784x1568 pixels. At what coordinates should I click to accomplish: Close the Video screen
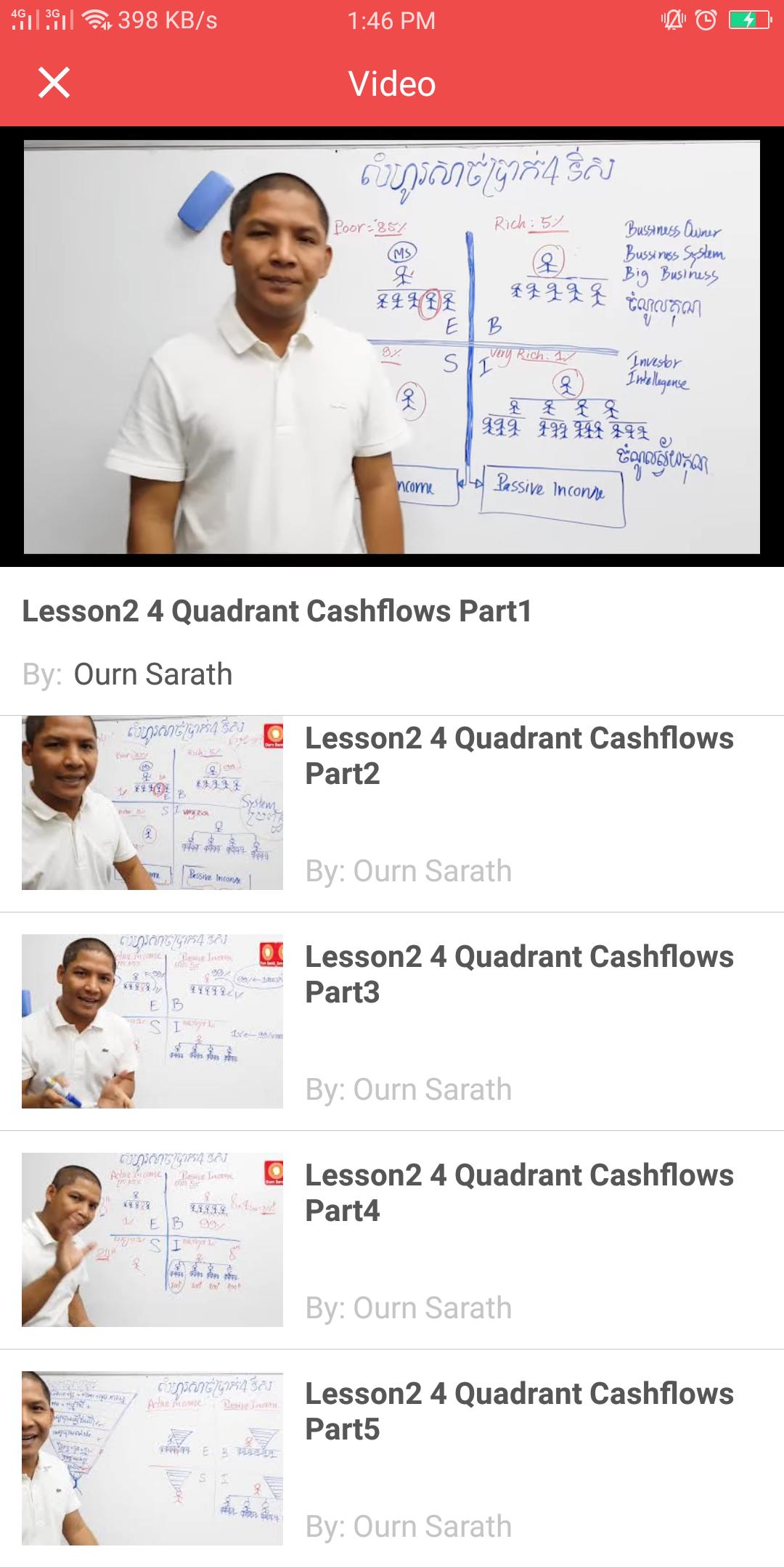pos(54,83)
